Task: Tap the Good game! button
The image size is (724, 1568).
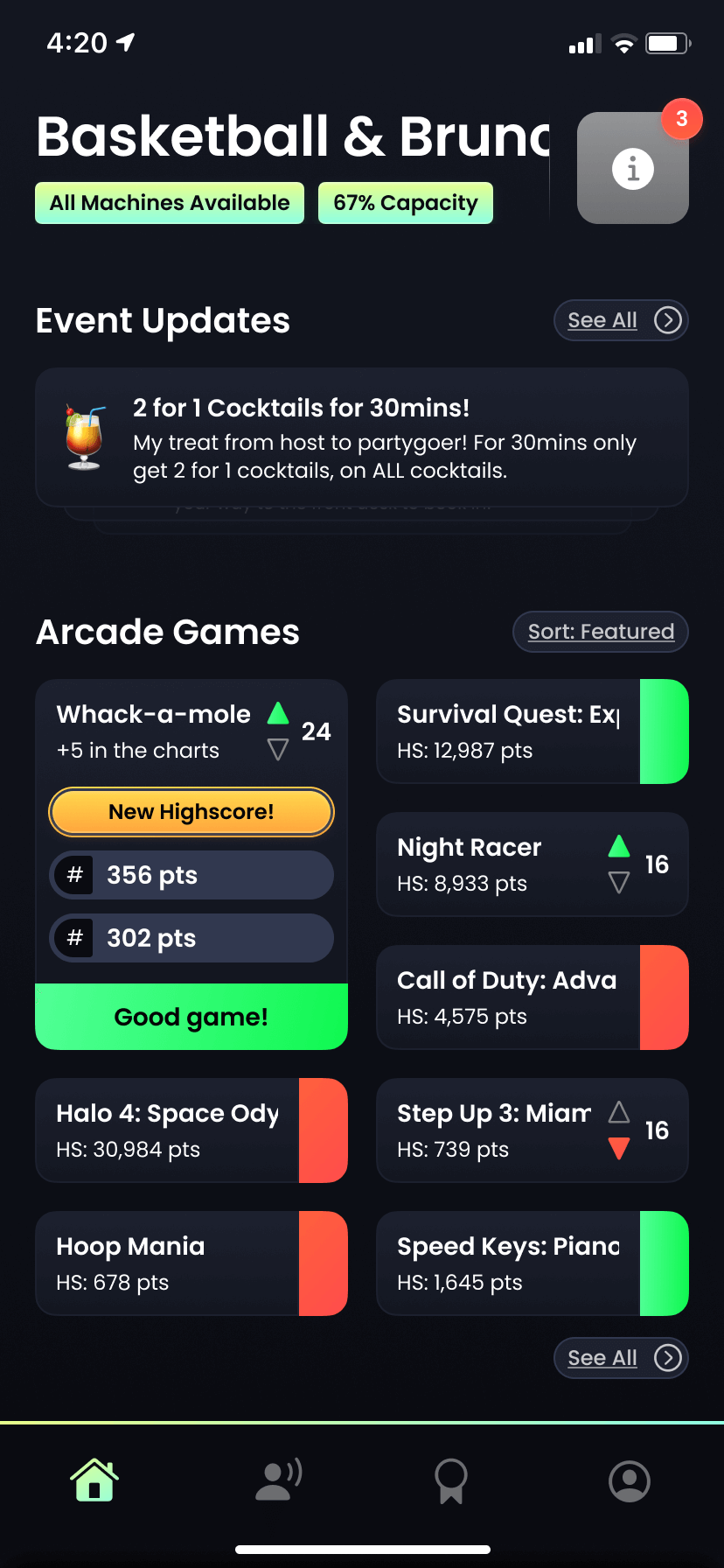Action: [191, 1017]
